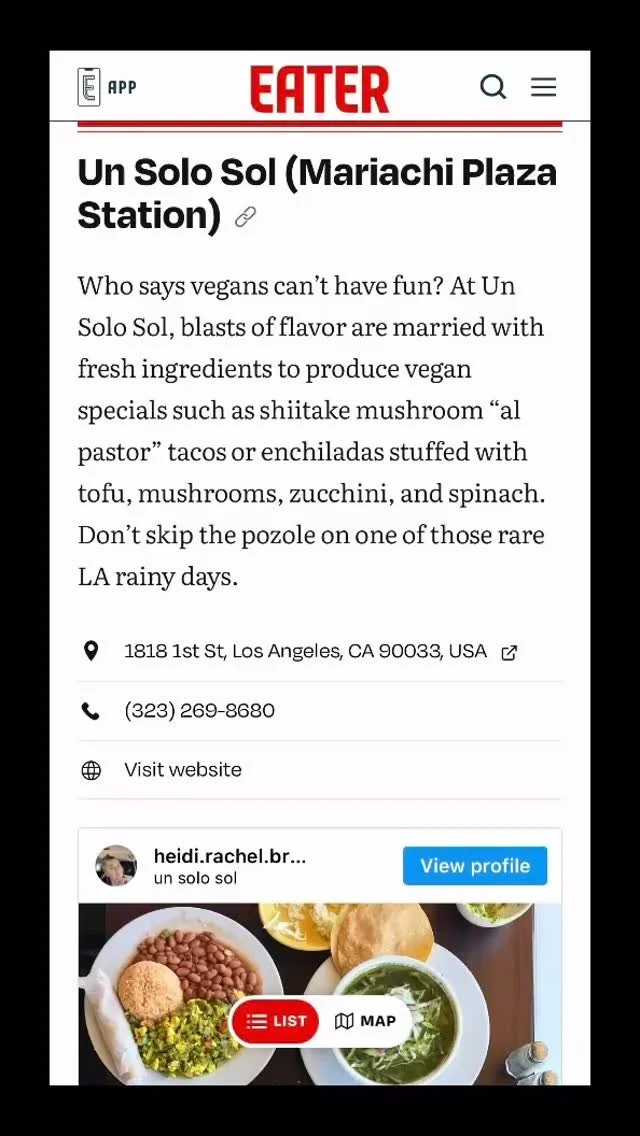Call (323) 269-8680

coord(199,711)
